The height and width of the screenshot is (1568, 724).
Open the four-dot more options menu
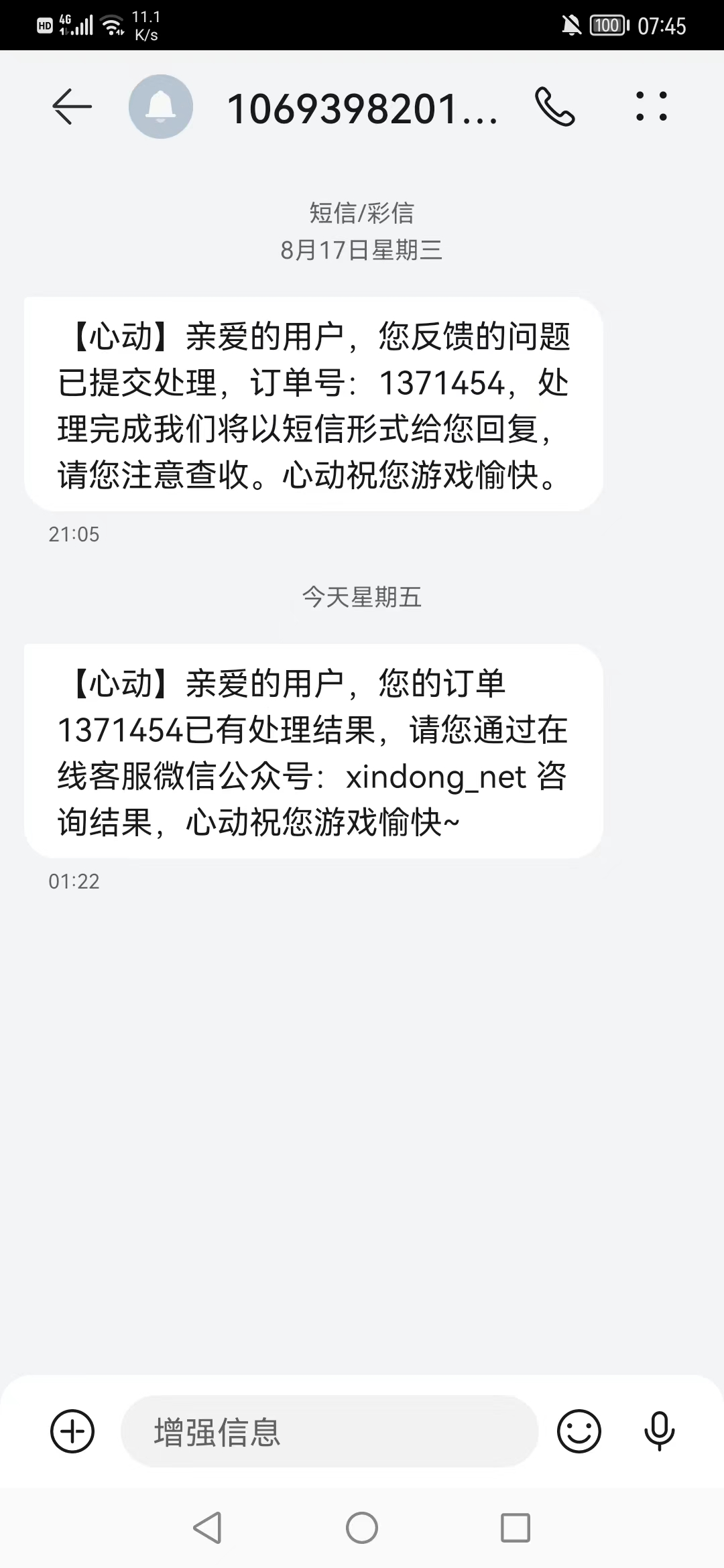(652, 107)
